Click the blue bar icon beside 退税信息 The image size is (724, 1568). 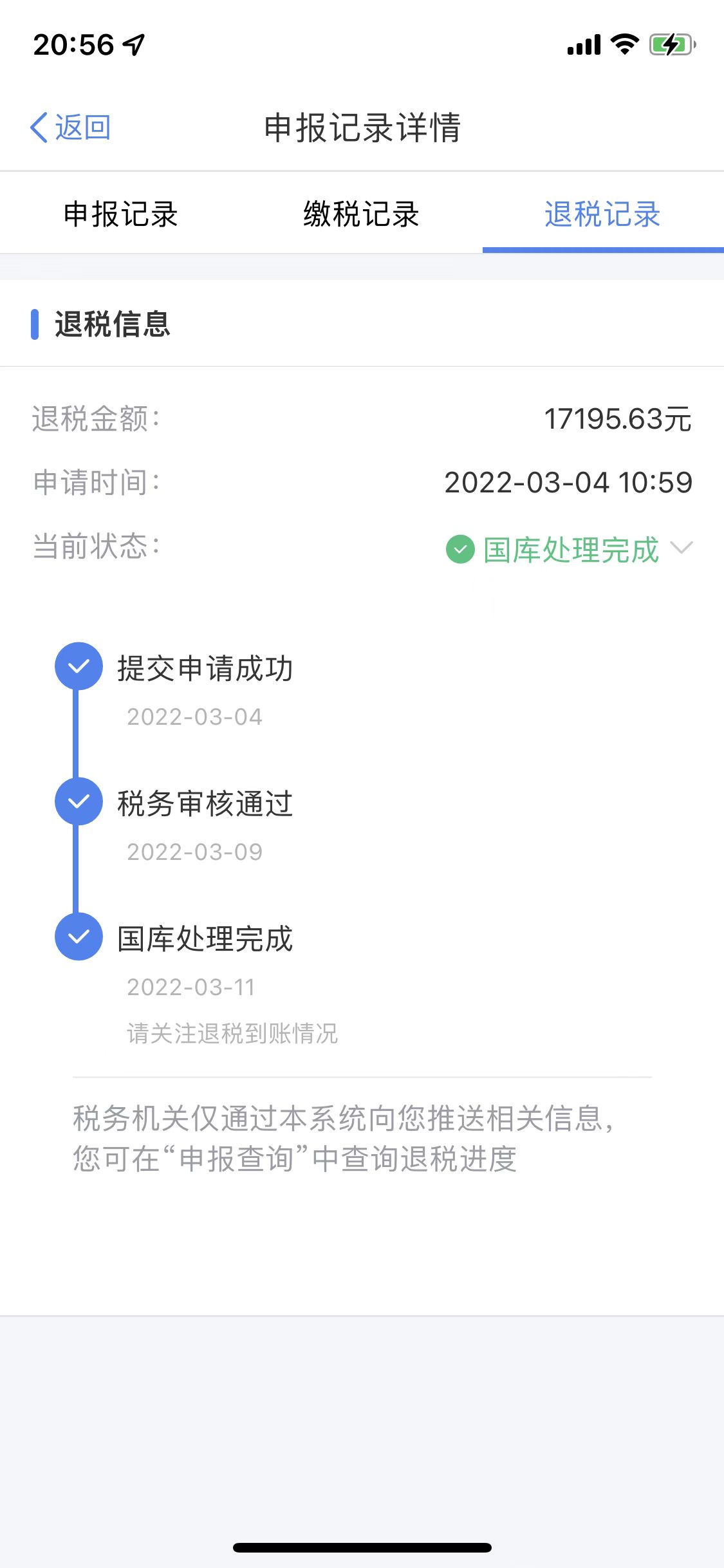[x=35, y=324]
